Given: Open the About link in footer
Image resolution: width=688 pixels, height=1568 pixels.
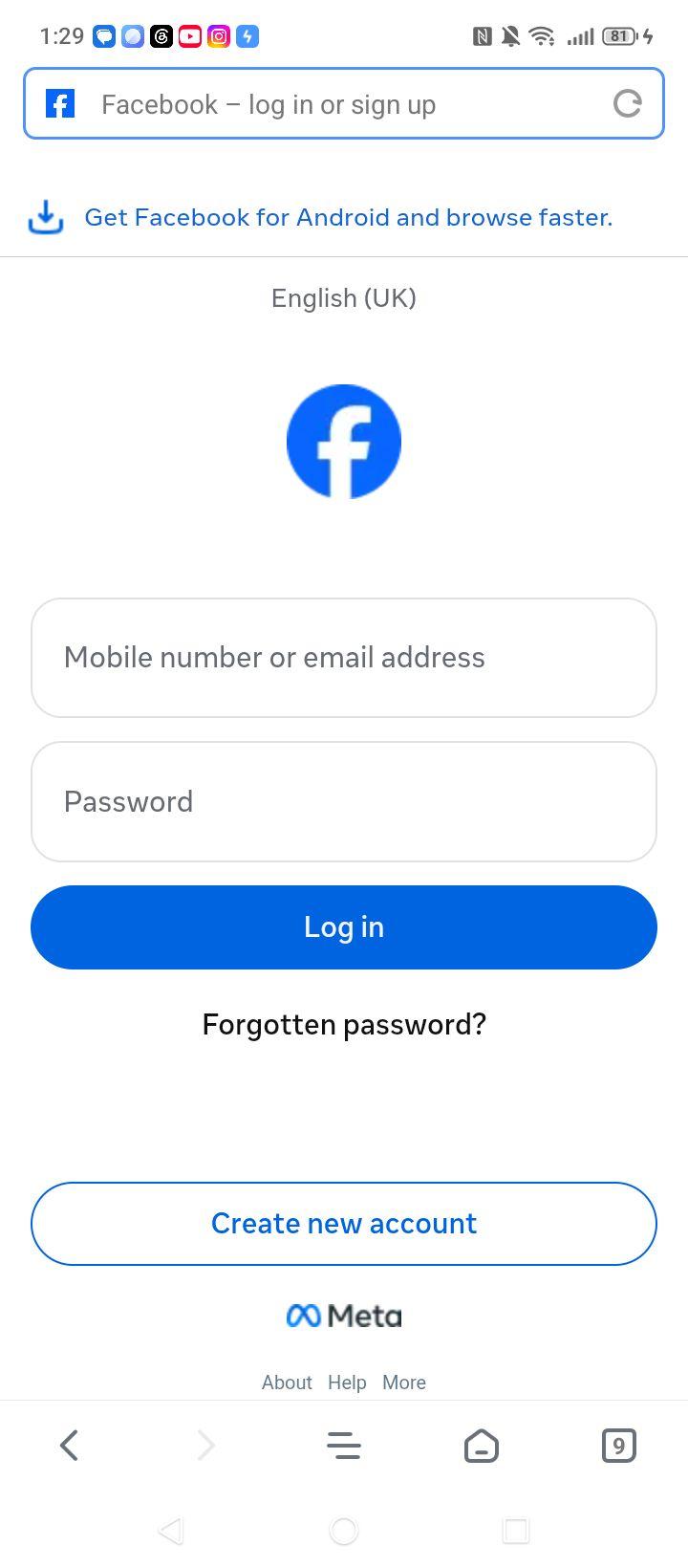Looking at the screenshot, I should pyautogui.click(x=287, y=1383).
